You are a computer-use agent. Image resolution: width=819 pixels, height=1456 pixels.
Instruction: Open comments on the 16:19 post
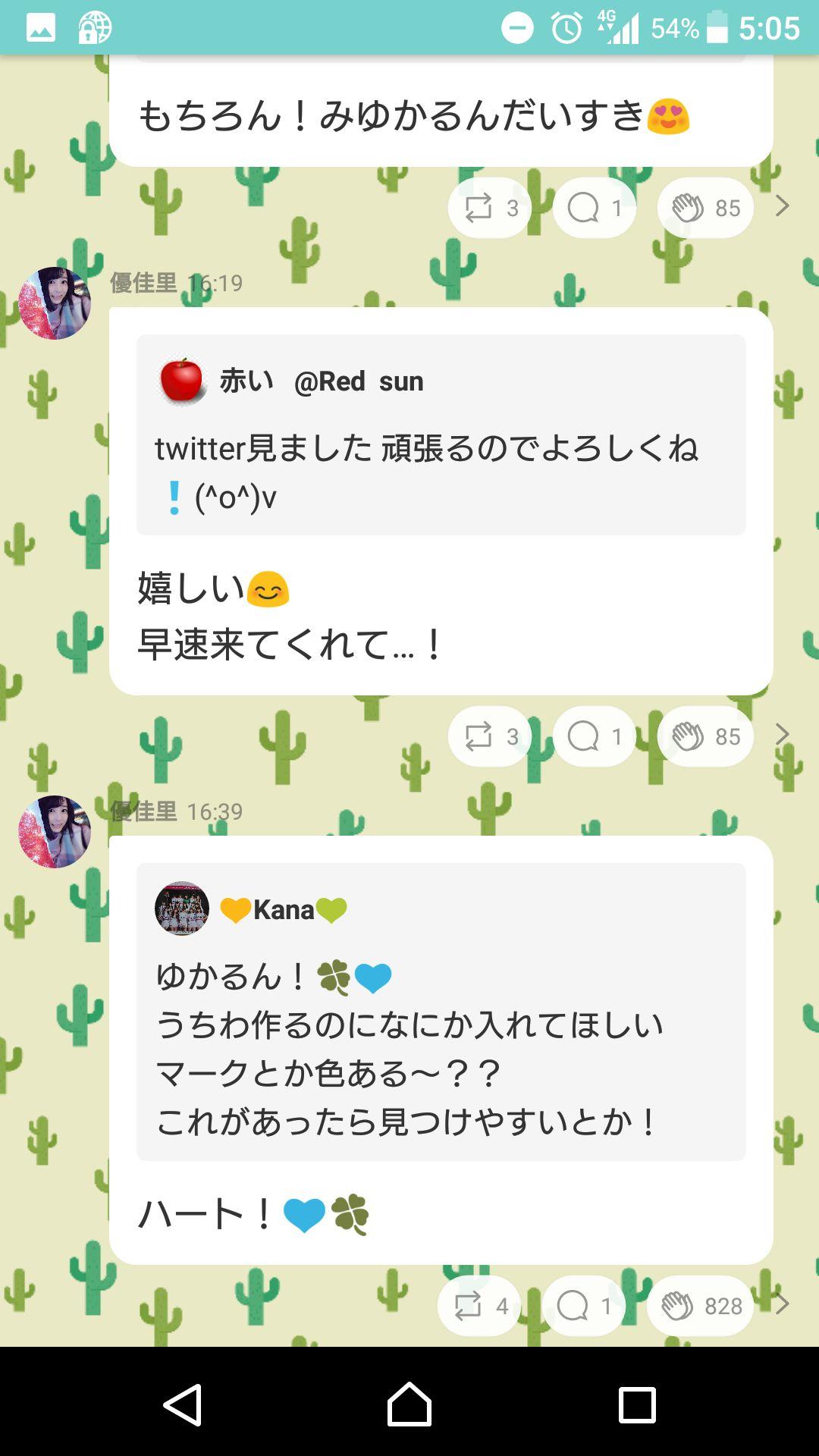pyautogui.click(x=595, y=736)
